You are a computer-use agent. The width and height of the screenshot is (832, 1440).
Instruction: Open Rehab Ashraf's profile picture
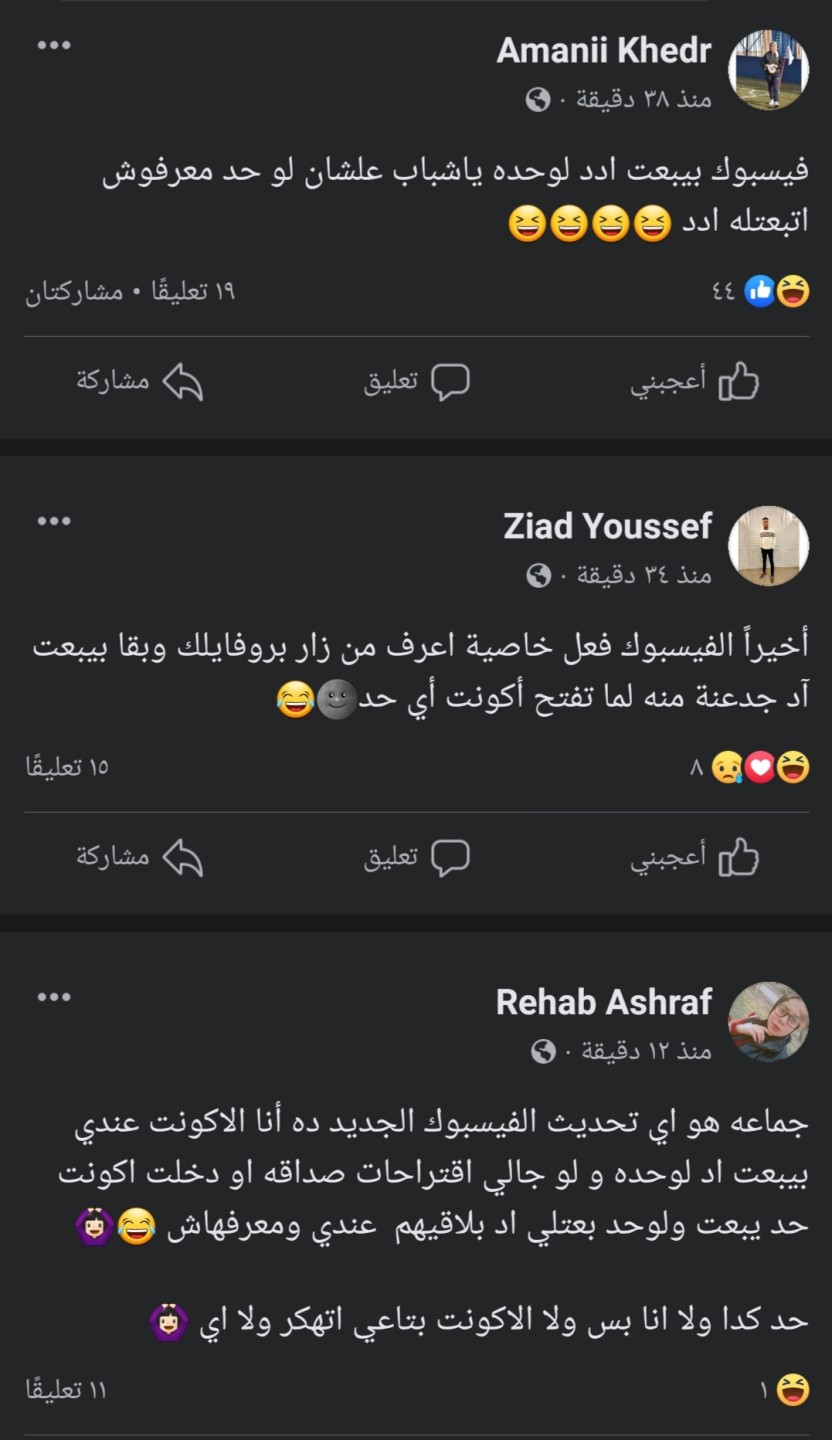[768, 1021]
